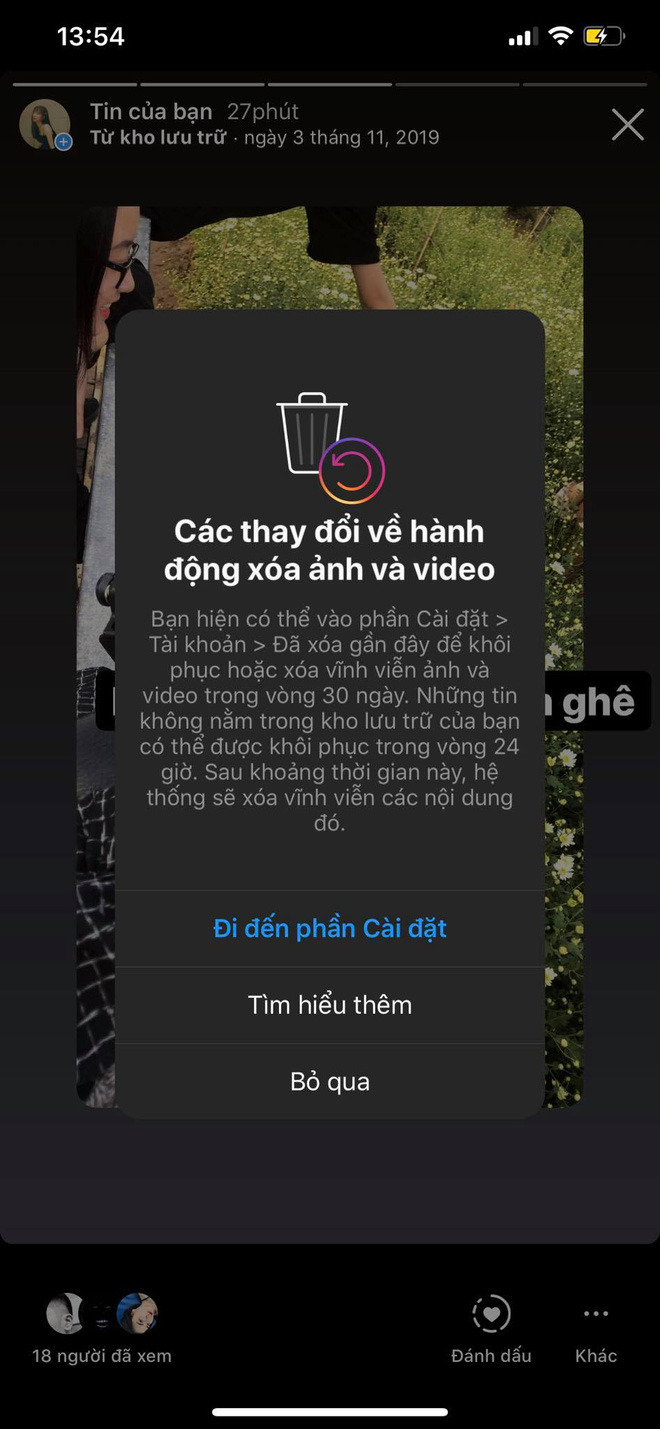Go to Cài đặt from the dialog
The image size is (660, 1429).
pyautogui.click(x=330, y=928)
